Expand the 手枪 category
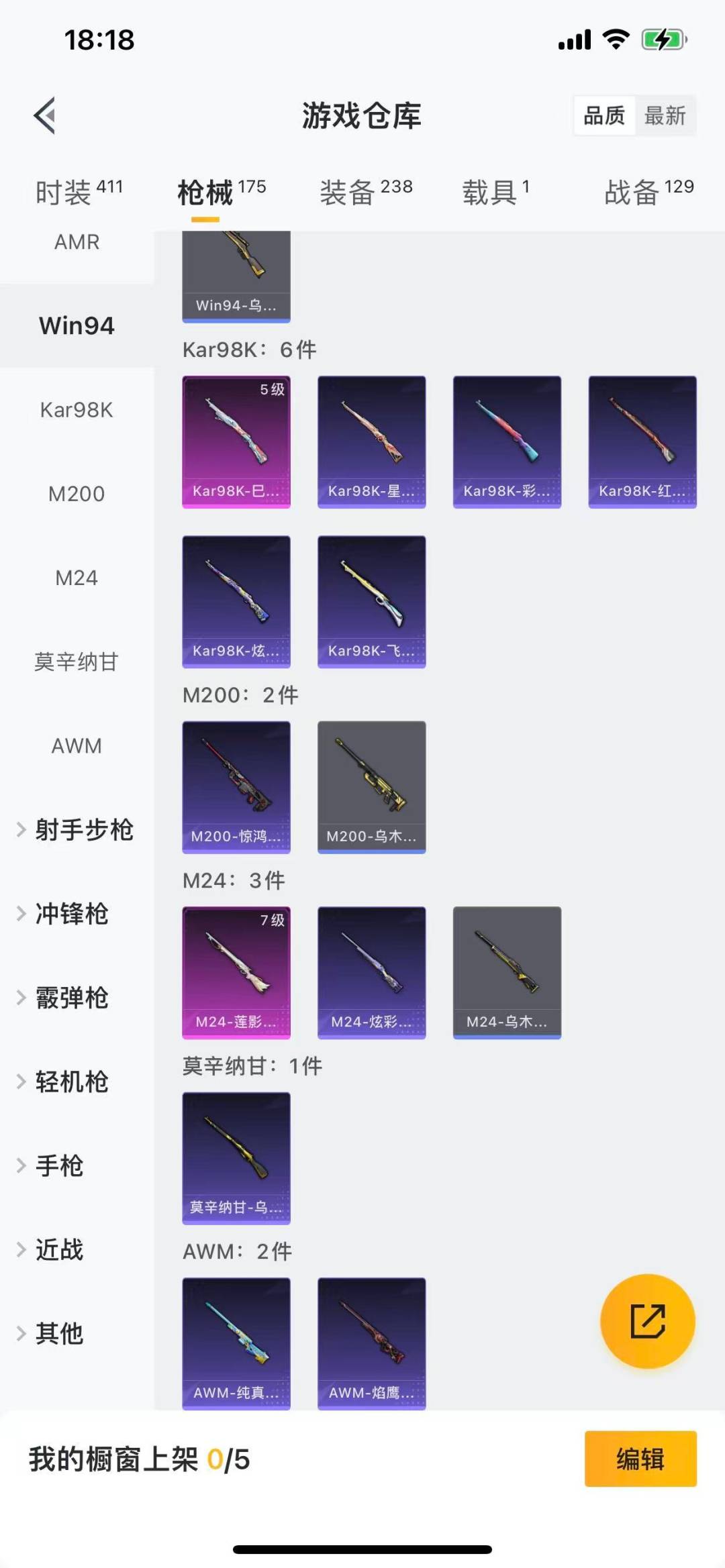This screenshot has width=725, height=1568. (59, 1166)
